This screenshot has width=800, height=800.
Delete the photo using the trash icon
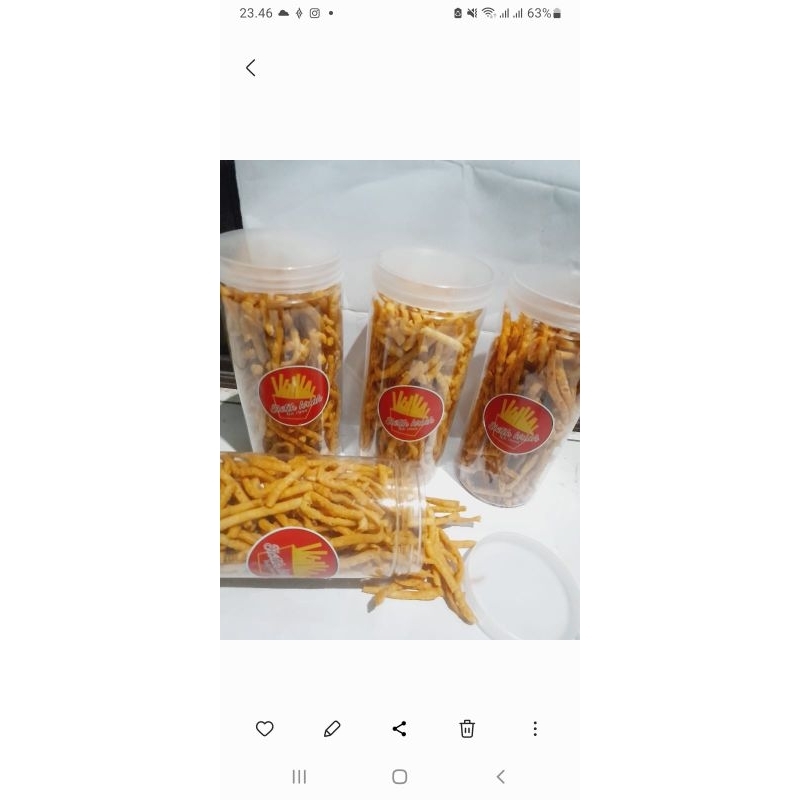click(x=467, y=729)
